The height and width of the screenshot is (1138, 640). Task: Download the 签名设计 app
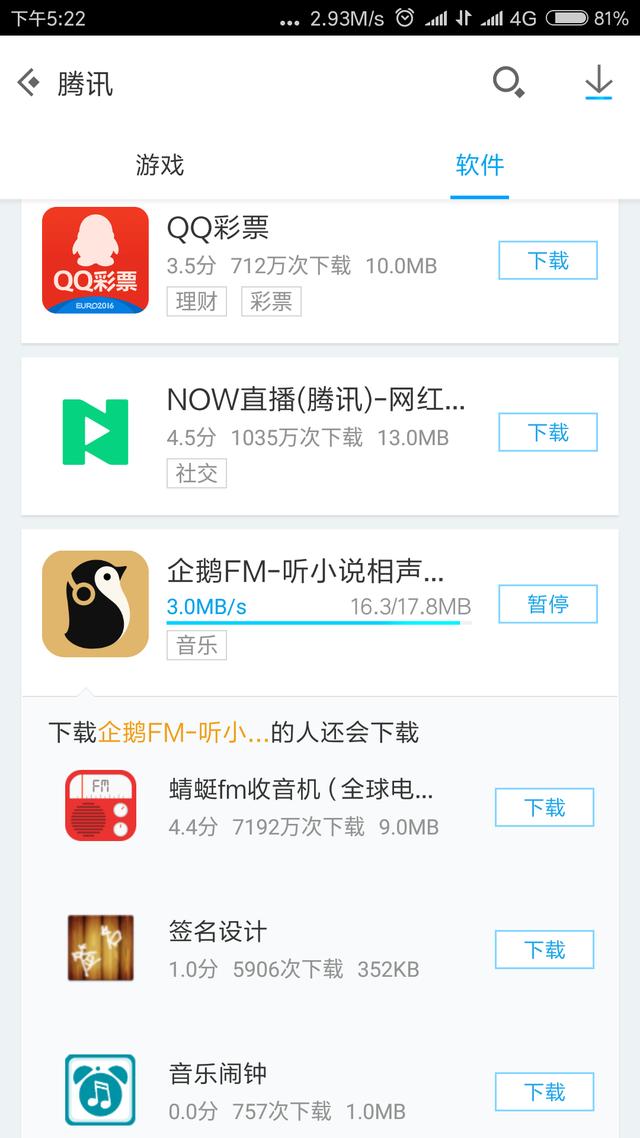pyautogui.click(x=545, y=950)
